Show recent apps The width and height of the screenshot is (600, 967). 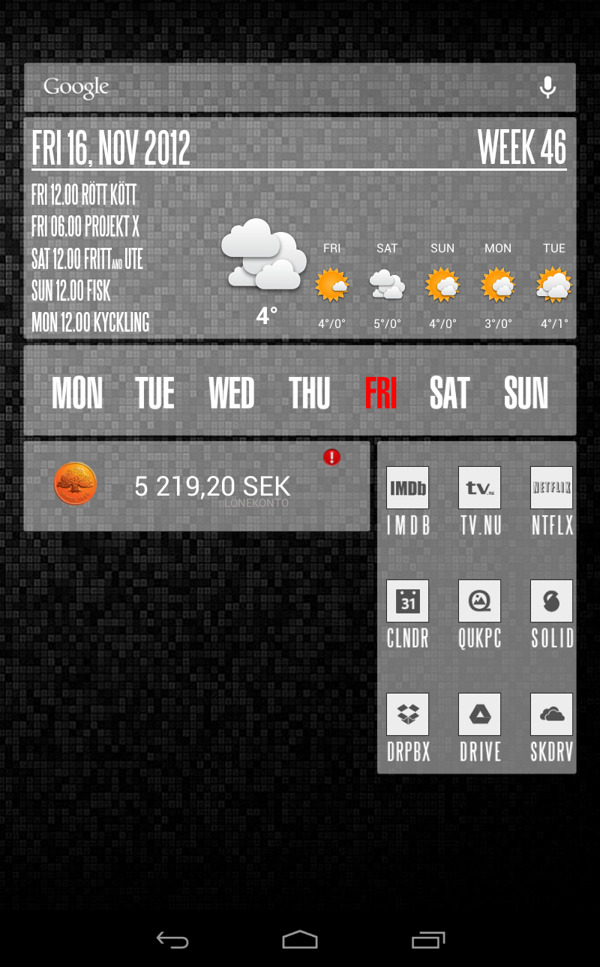pos(428,939)
